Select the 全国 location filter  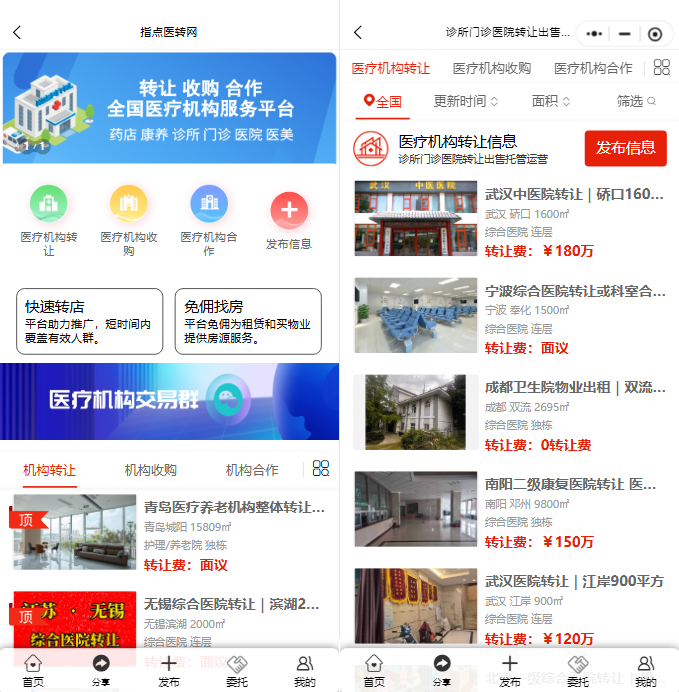pos(383,101)
